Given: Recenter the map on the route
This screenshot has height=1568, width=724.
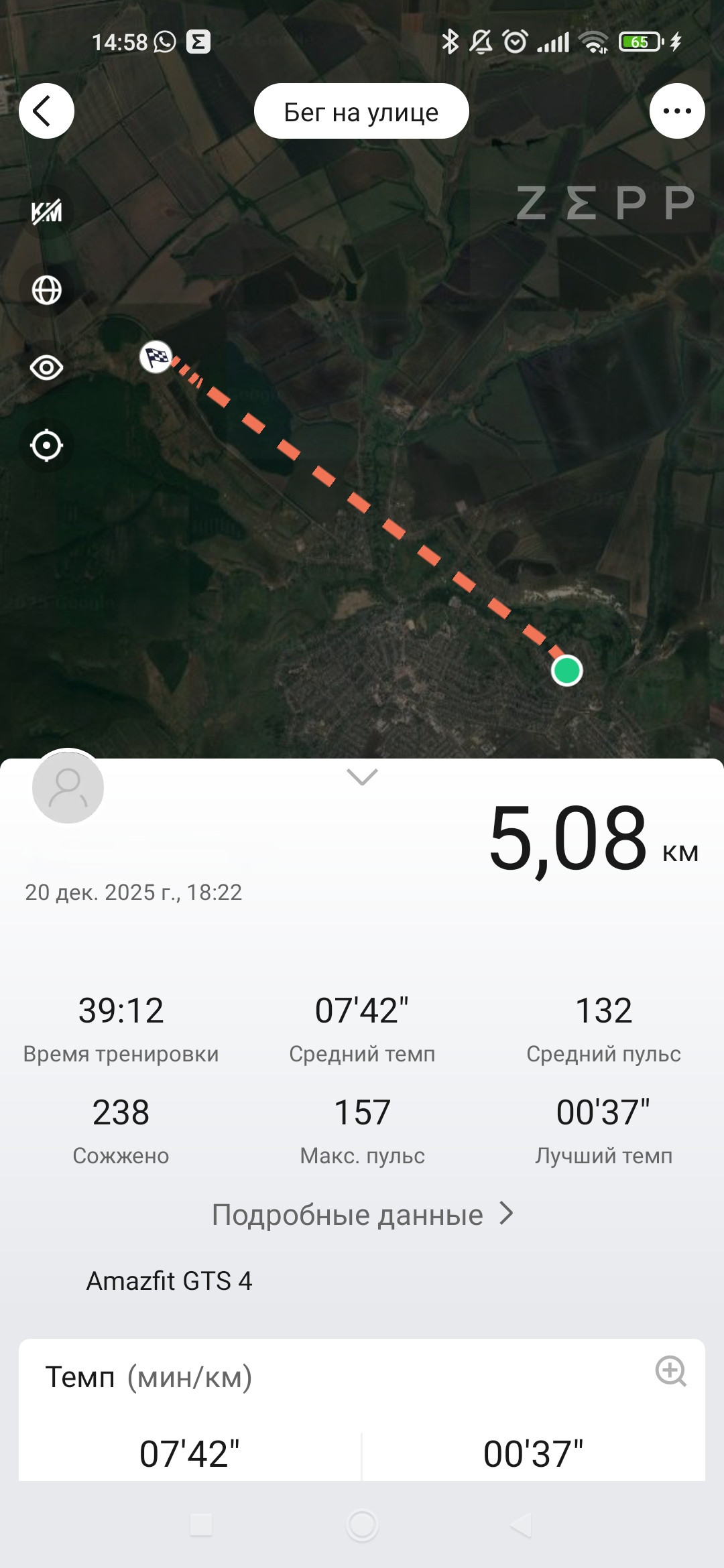Looking at the screenshot, I should (46, 446).
